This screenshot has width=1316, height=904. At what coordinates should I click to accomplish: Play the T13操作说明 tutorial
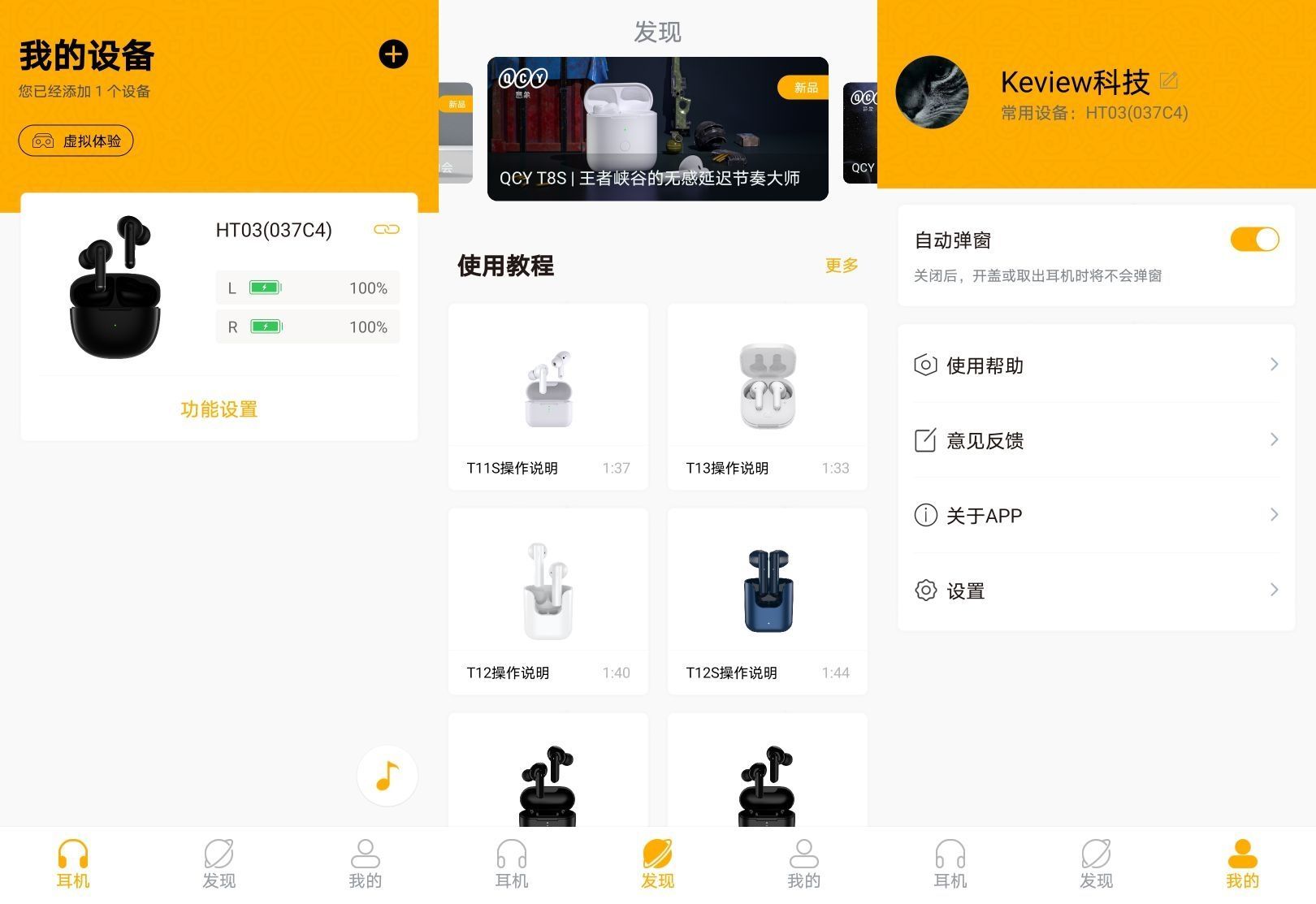767,396
